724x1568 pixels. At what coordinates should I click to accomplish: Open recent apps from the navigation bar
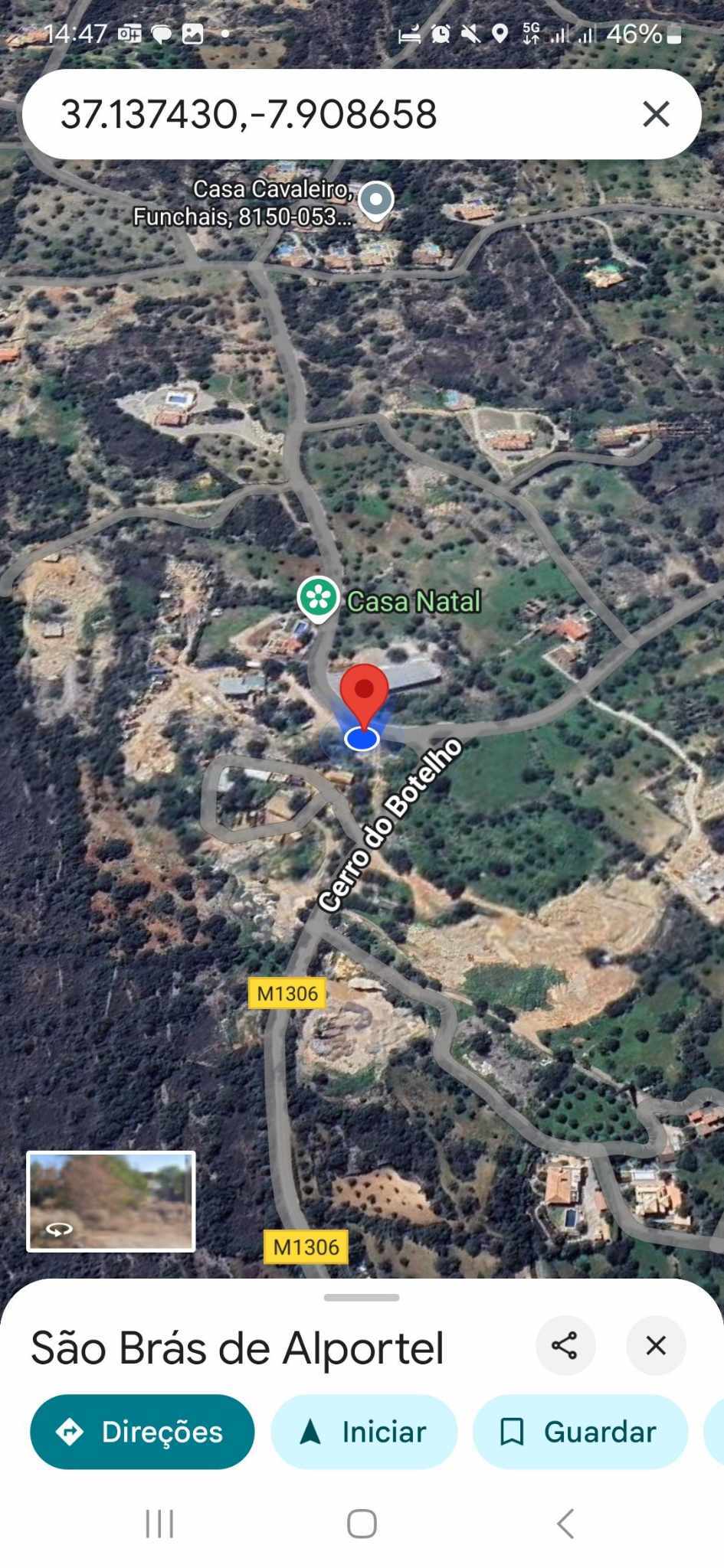pos(159,1524)
